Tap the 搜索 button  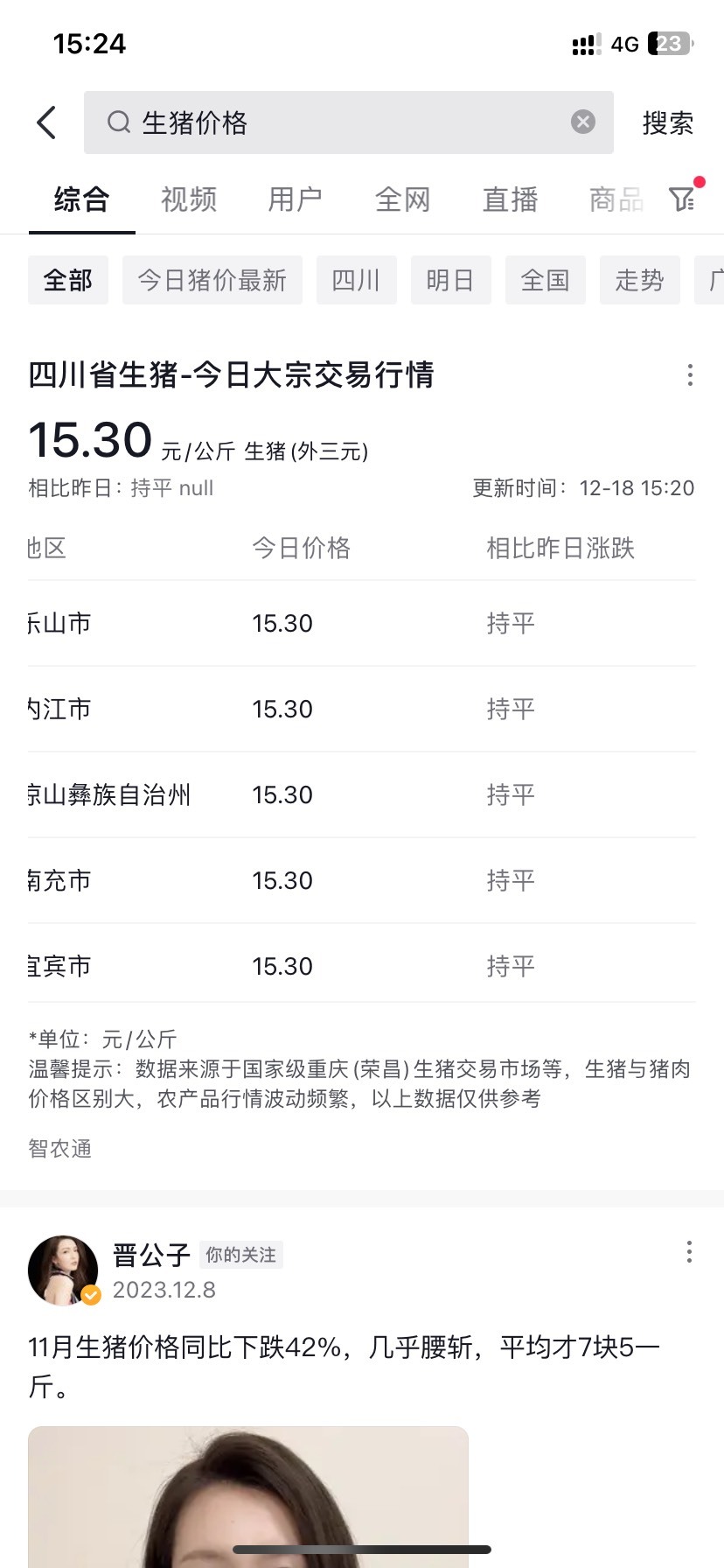(x=668, y=122)
